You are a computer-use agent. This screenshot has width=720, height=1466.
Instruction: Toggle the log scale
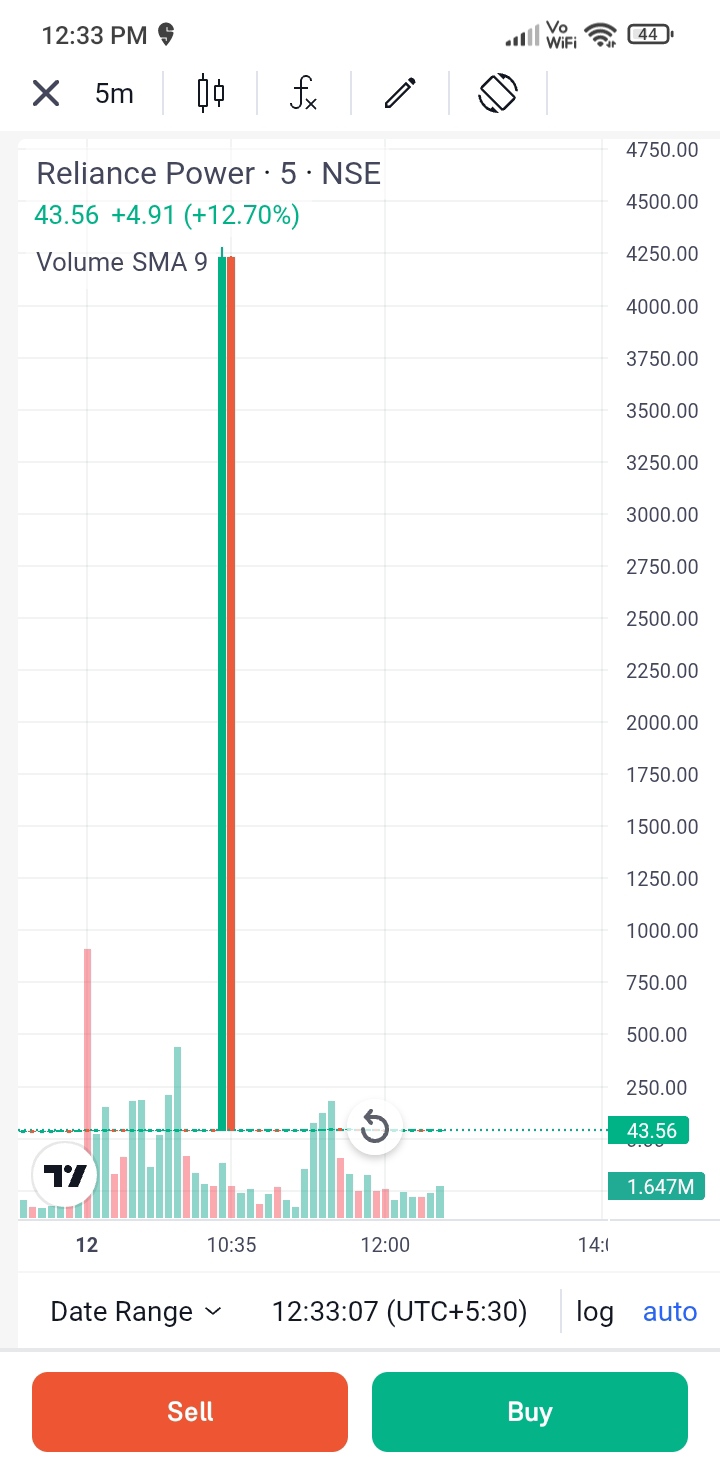tap(595, 1311)
